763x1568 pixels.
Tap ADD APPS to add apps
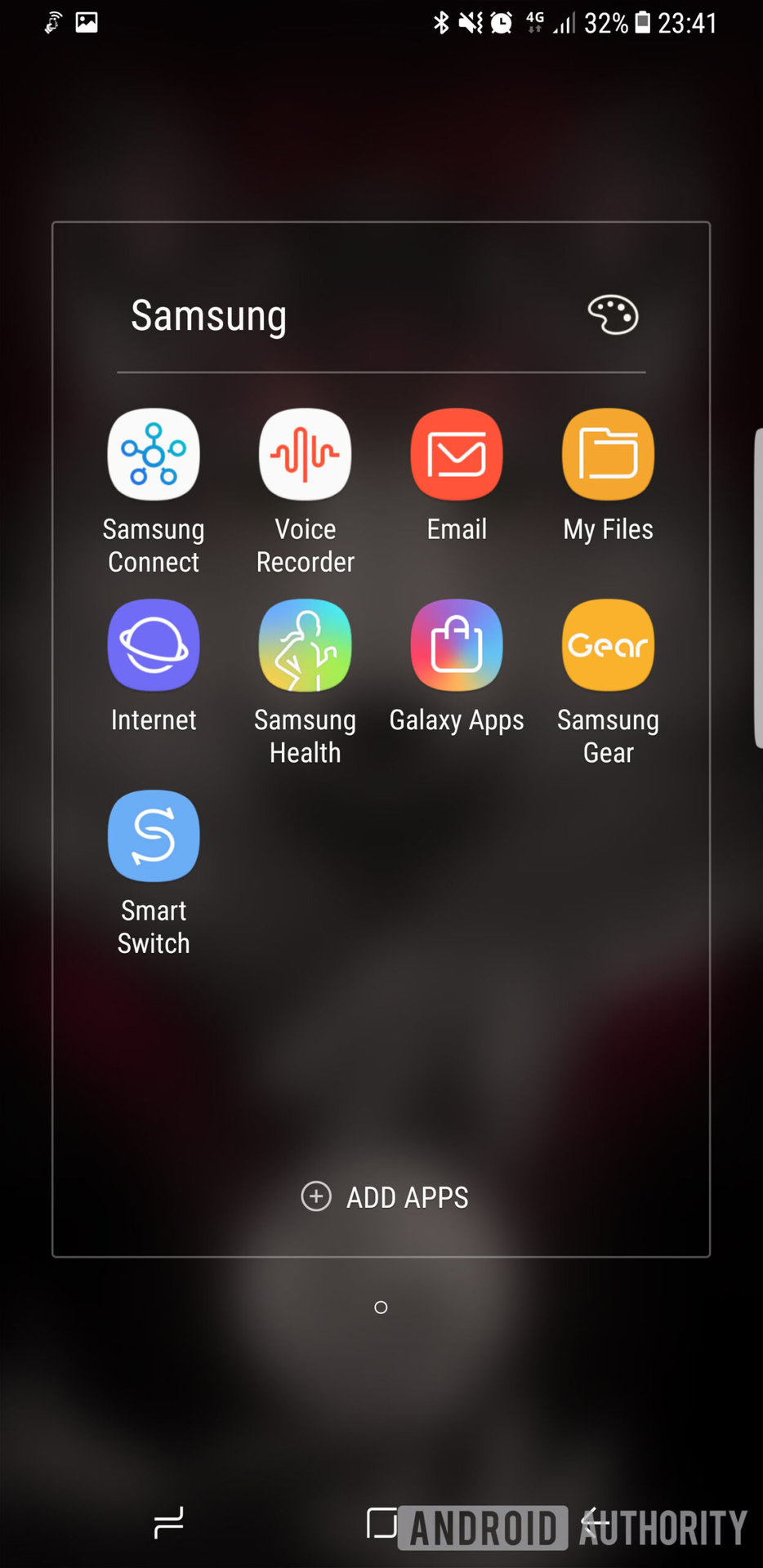(x=385, y=1197)
